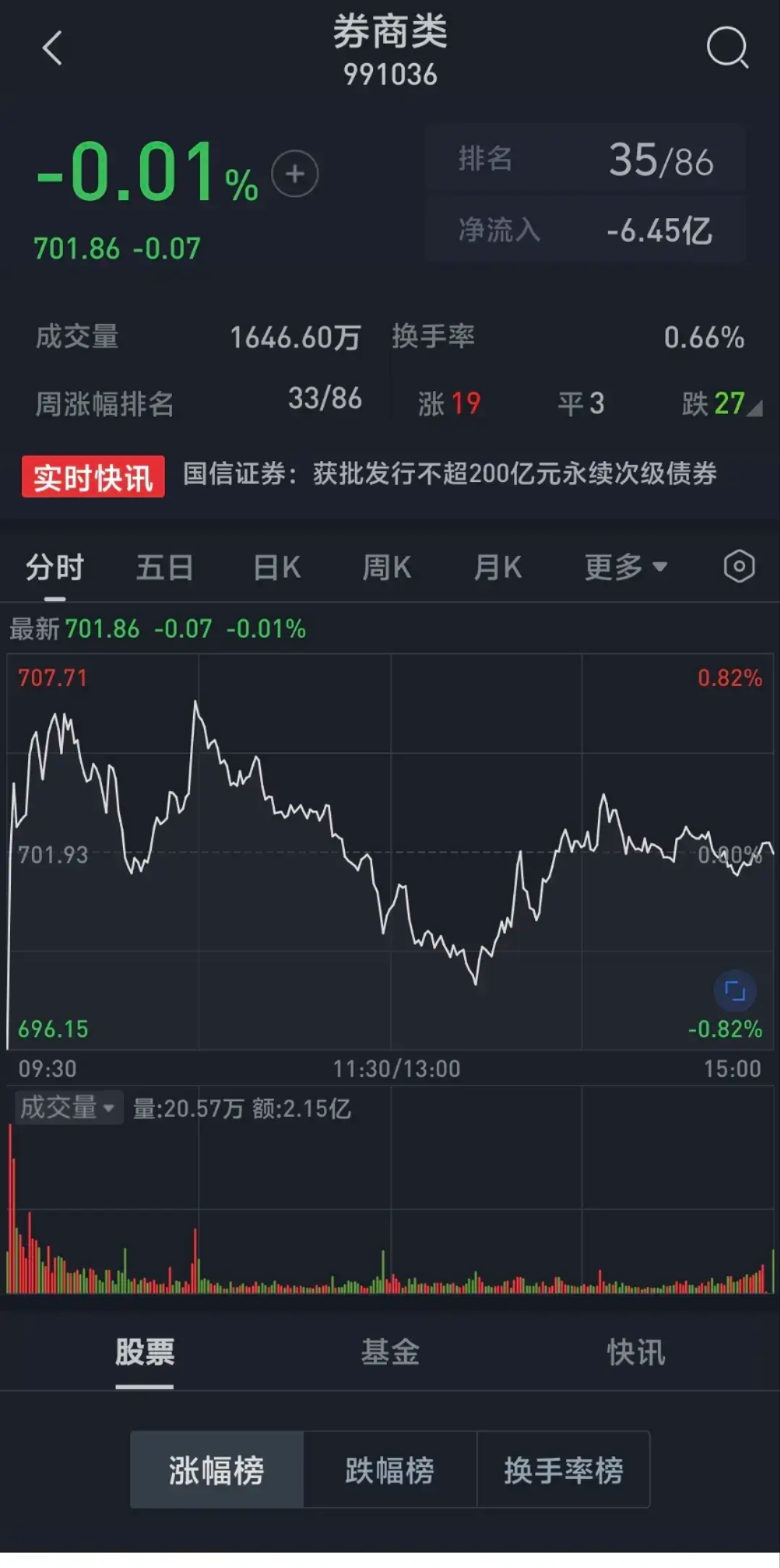Open the 实时快讯 news about 国信证券
The height and width of the screenshot is (1568, 780).
click(448, 475)
